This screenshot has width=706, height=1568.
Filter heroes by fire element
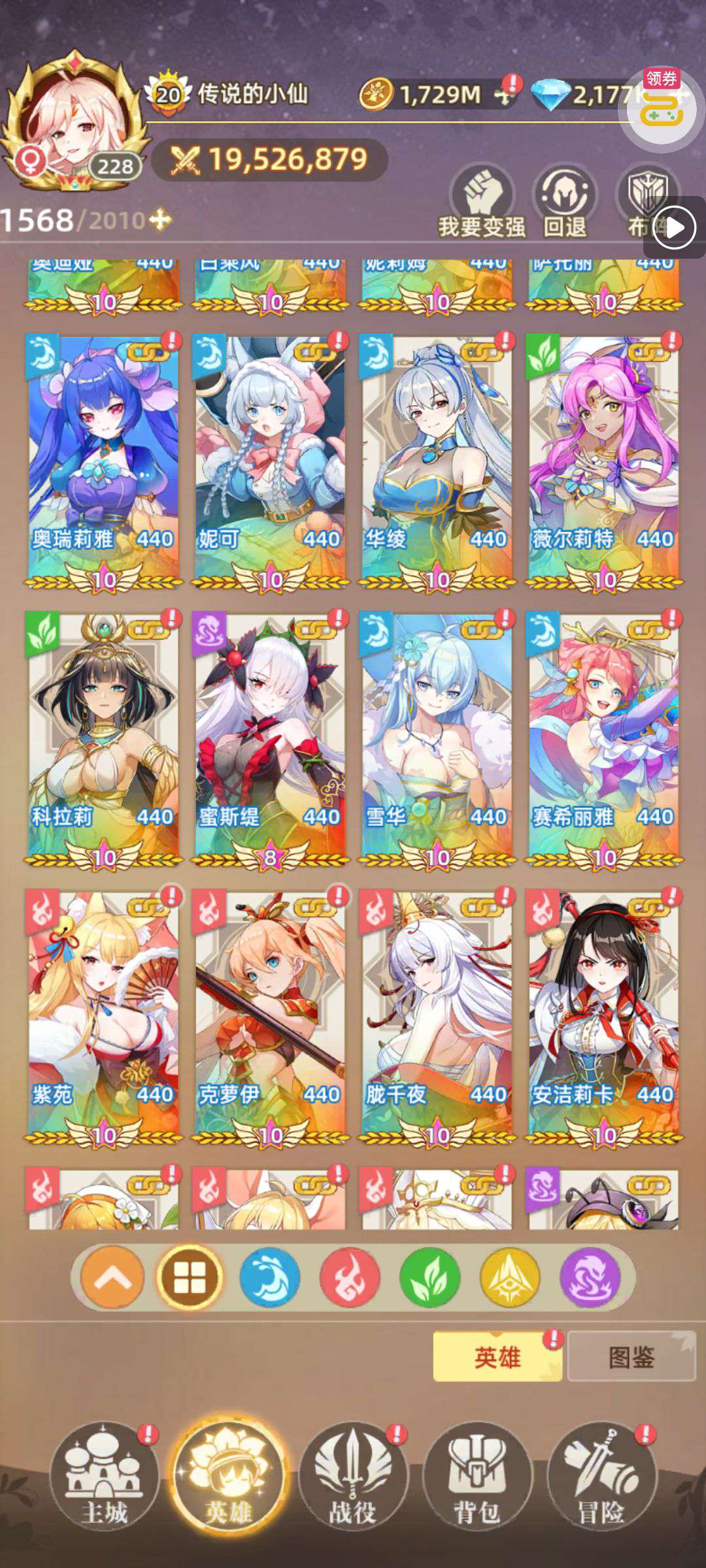pyautogui.click(x=350, y=1277)
